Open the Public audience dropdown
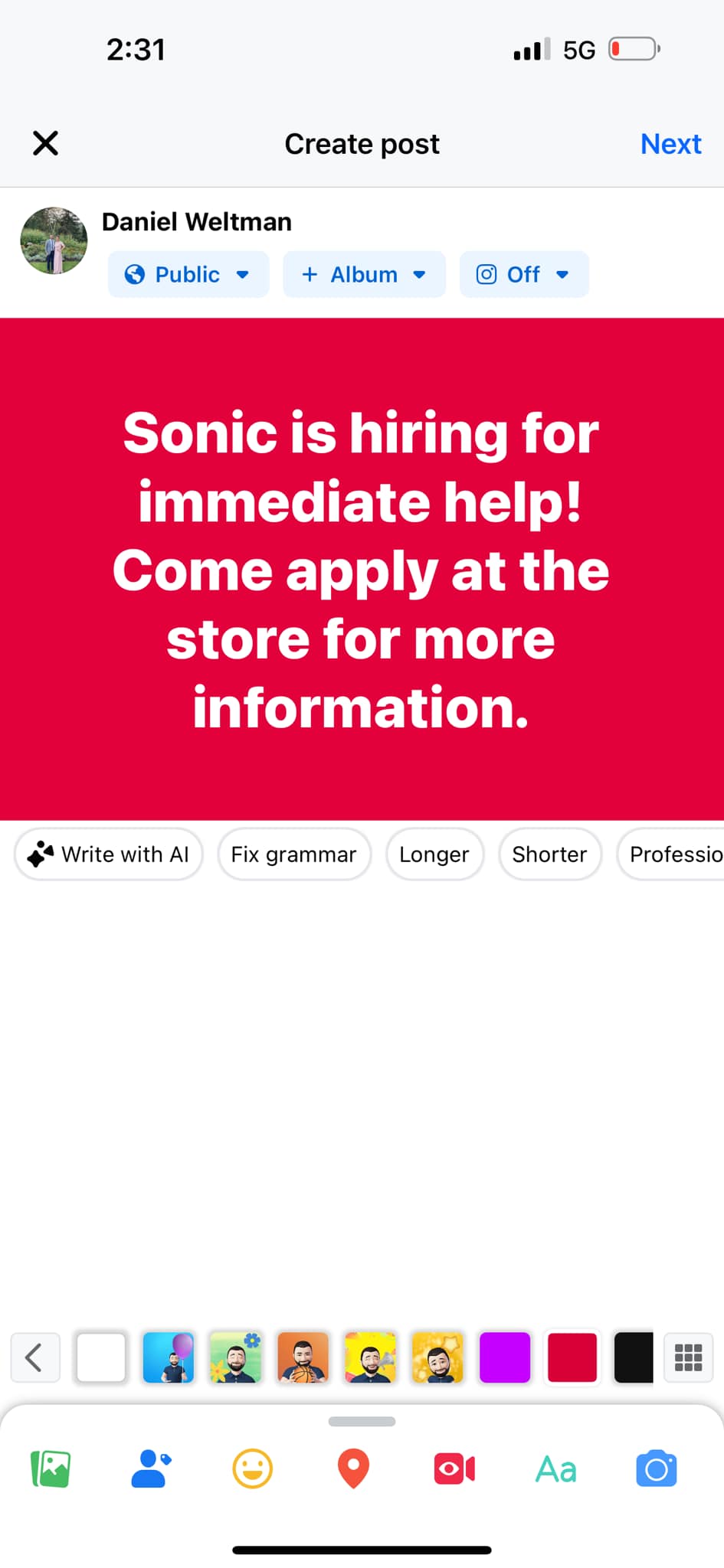Screen dimensions: 724x1568 188,274
